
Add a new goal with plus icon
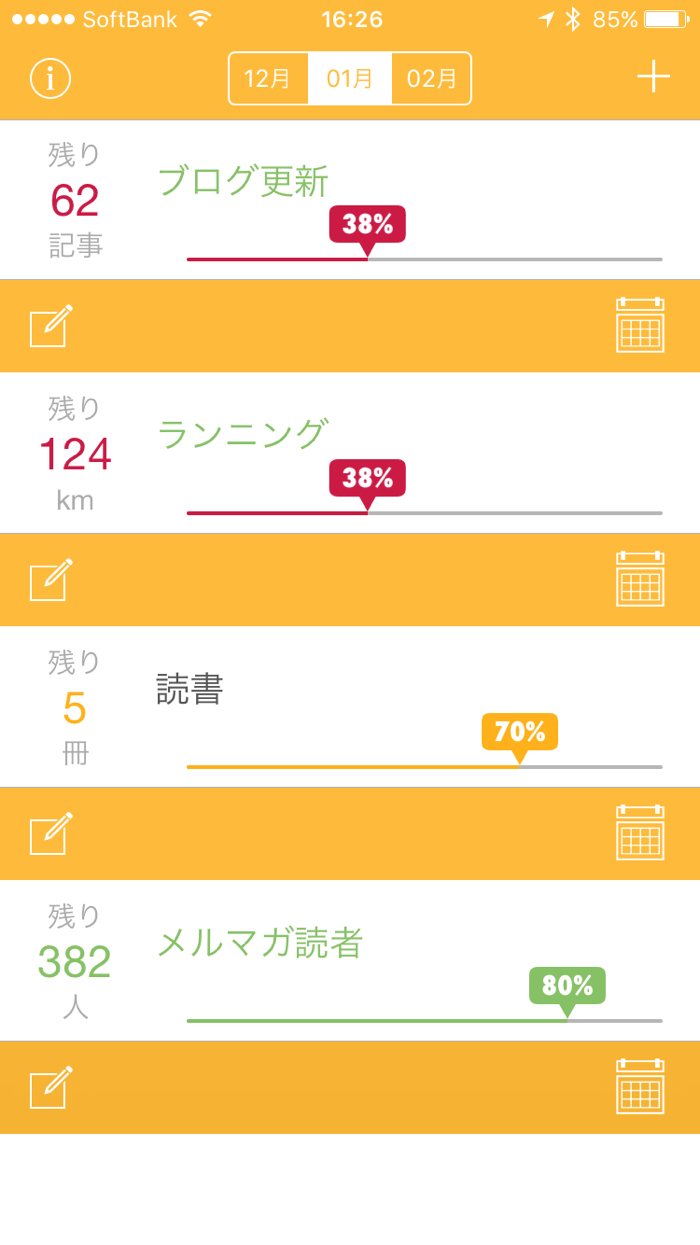point(653,77)
